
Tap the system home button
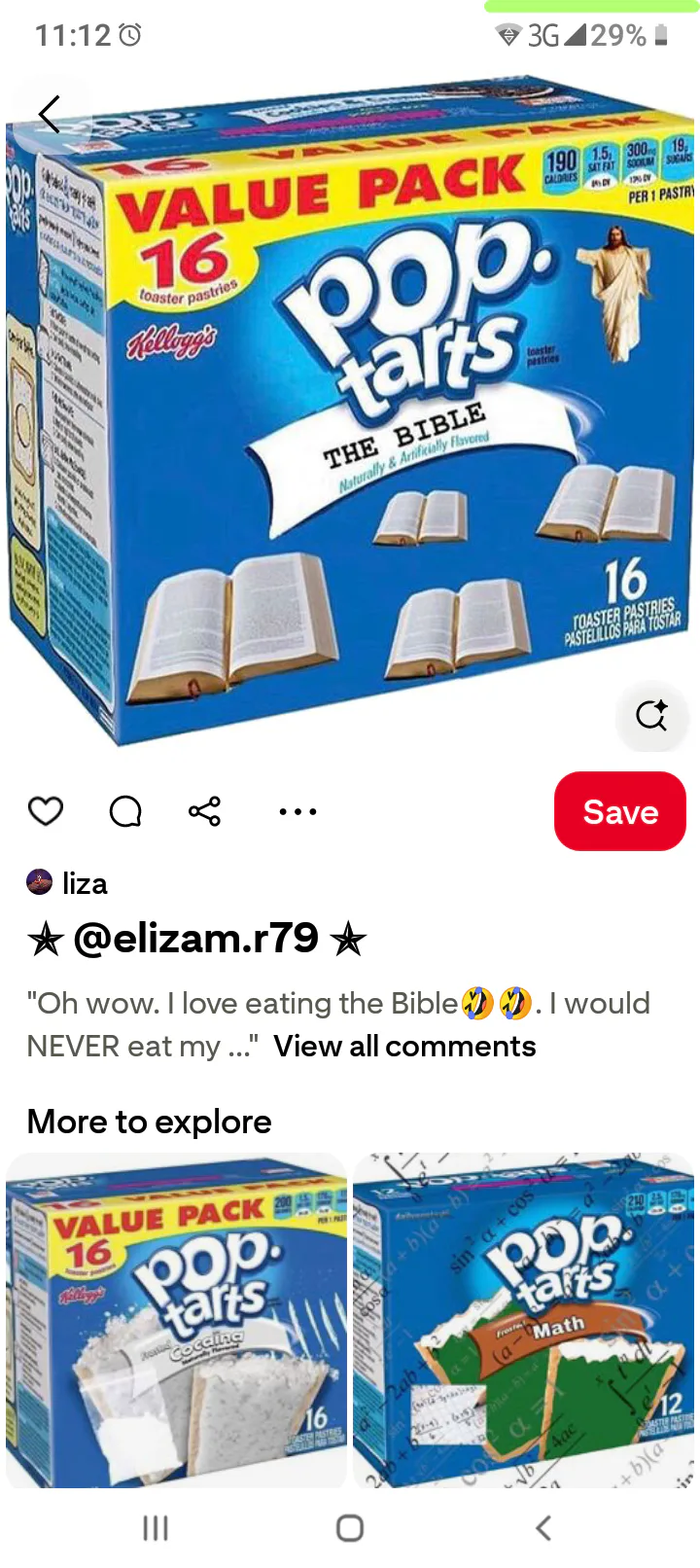(350, 1527)
